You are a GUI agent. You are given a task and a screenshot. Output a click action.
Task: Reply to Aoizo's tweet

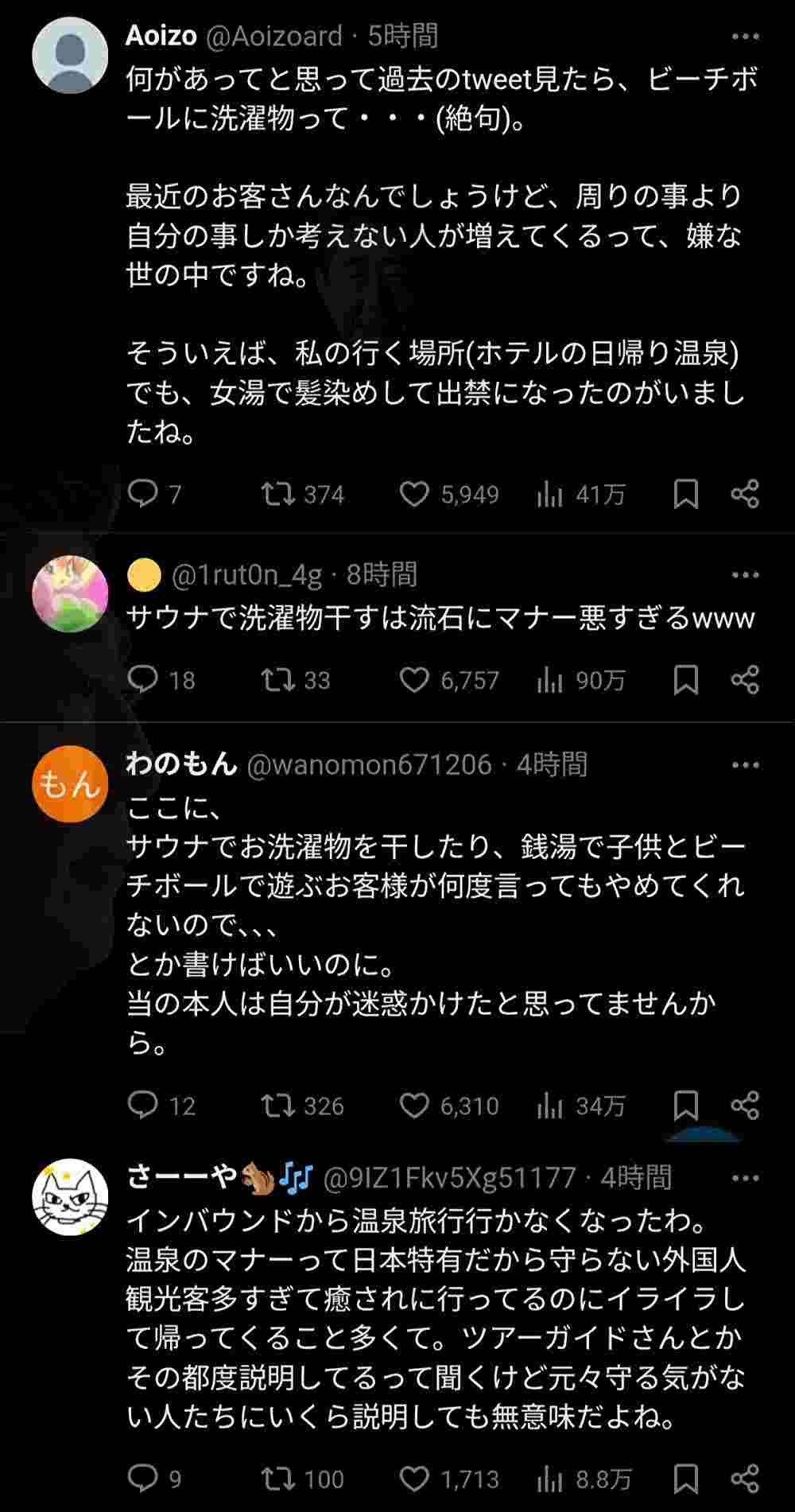tap(143, 495)
